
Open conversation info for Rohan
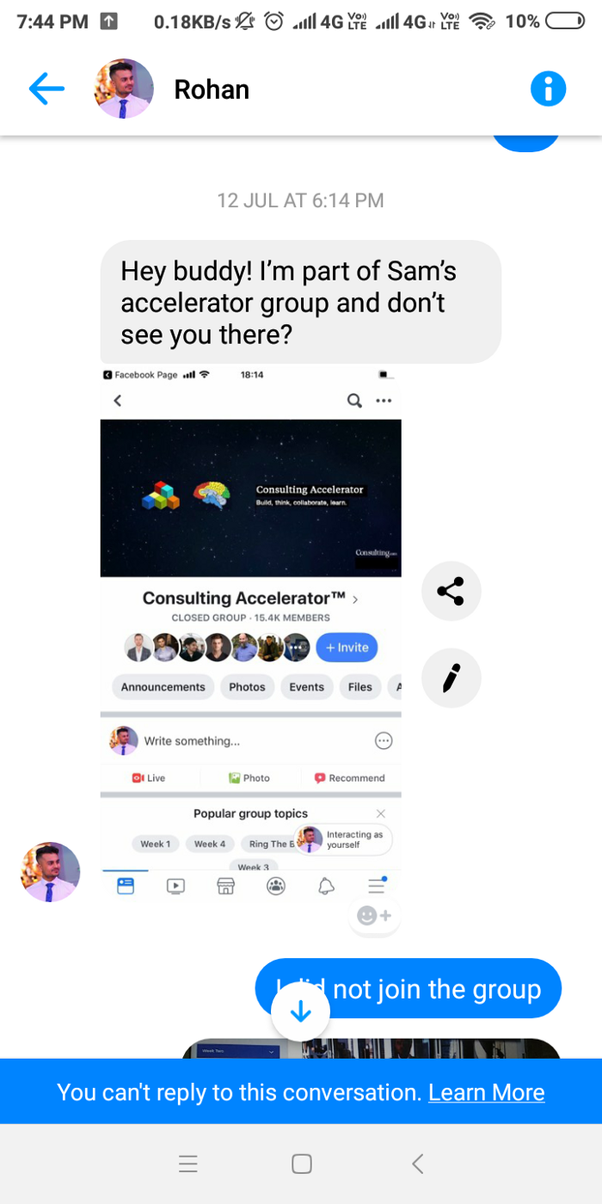547,90
